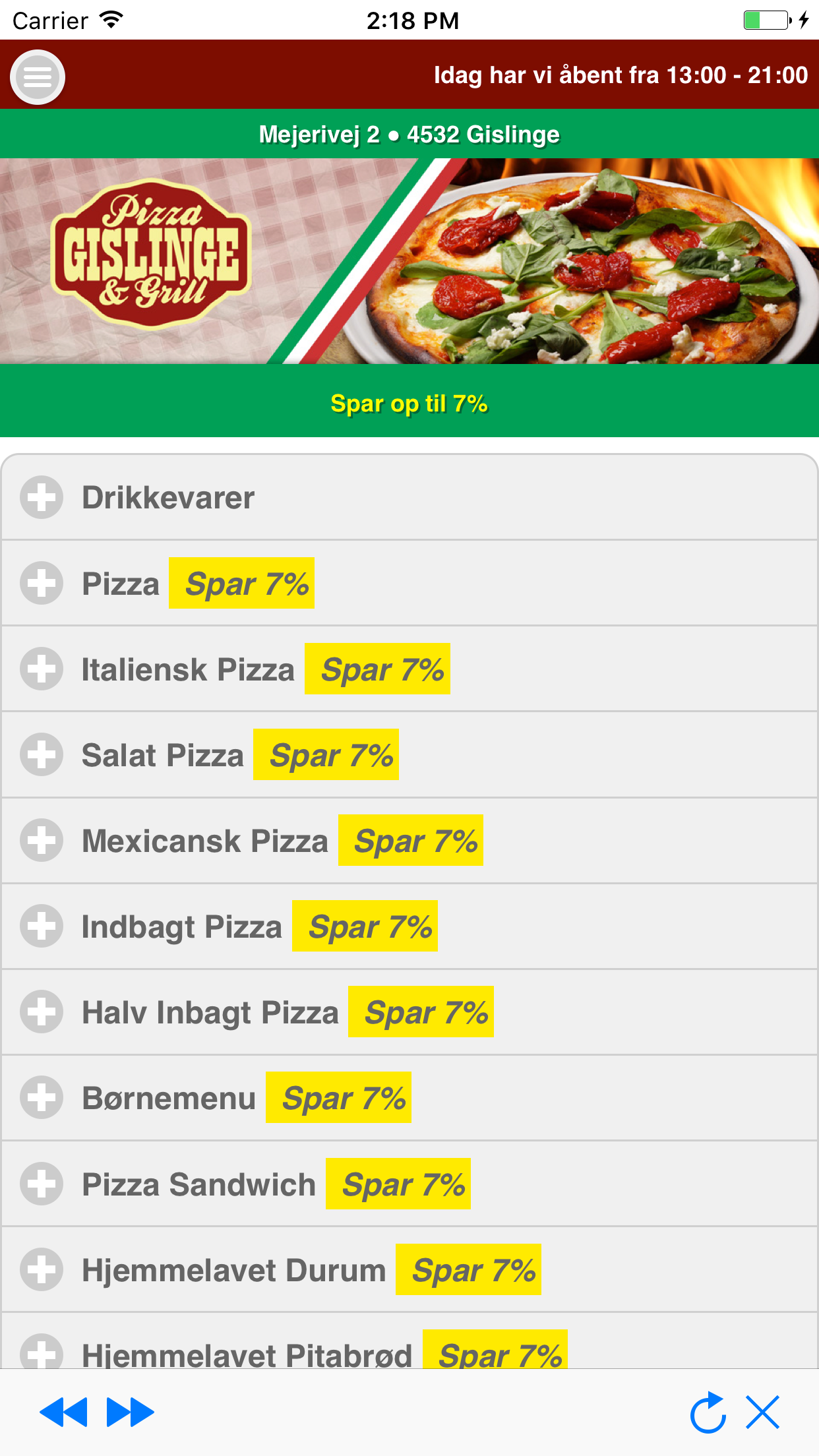Go forward with the double arrows
Screen dimensions: 819x1456
coord(131,1412)
